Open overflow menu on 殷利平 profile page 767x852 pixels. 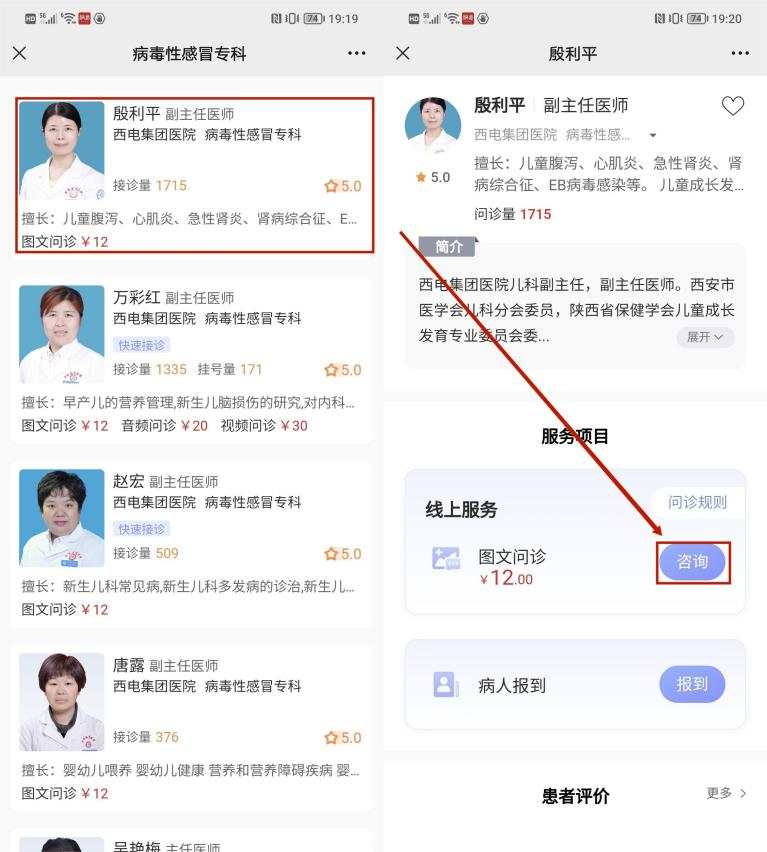click(740, 53)
